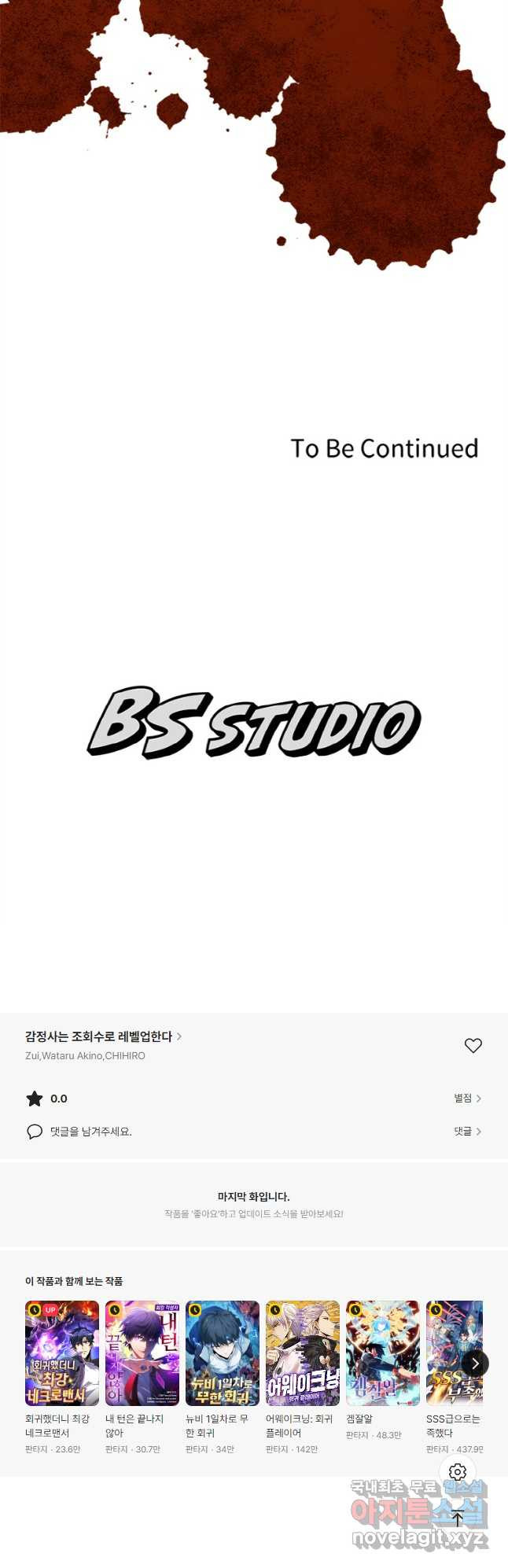
Task: Jump back to top with the up arrow
Action: click(x=458, y=1519)
